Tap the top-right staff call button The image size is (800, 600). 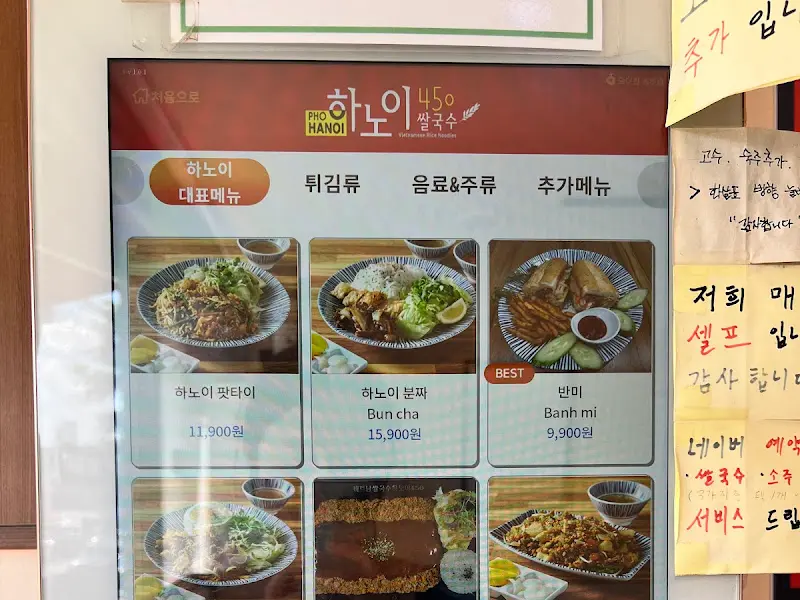(634, 79)
